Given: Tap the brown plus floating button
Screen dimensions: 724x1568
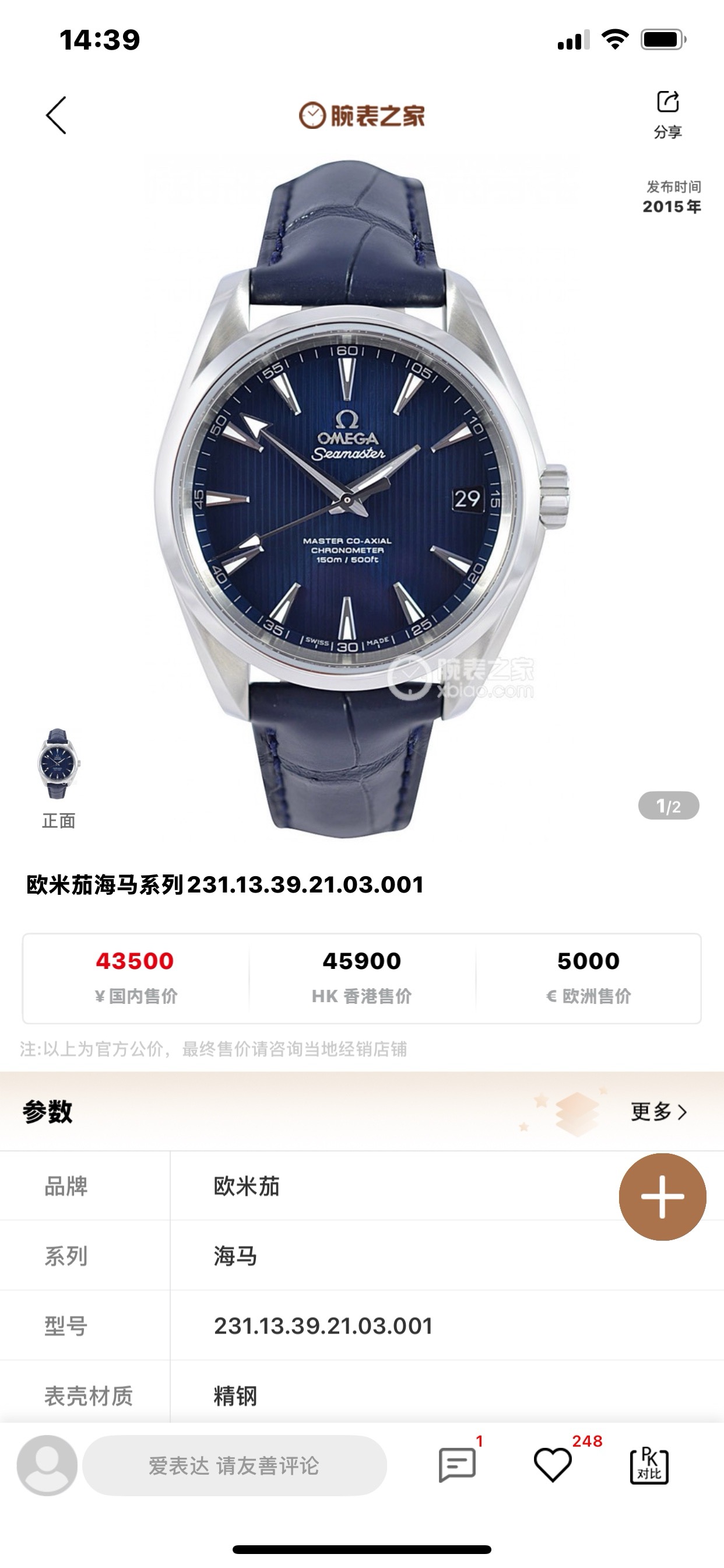Looking at the screenshot, I should pos(662,1196).
